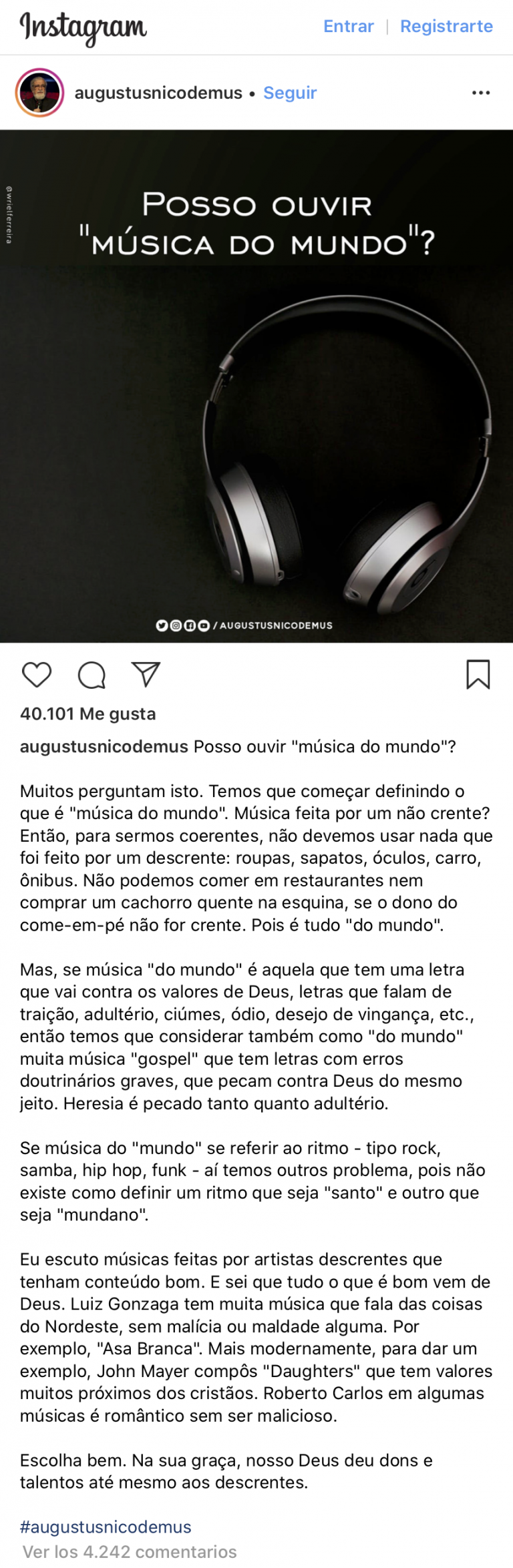Image resolution: width=513 pixels, height=1568 pixels.
Task: Open the post's three-dot options menu
Action: (x=481, y=93)
